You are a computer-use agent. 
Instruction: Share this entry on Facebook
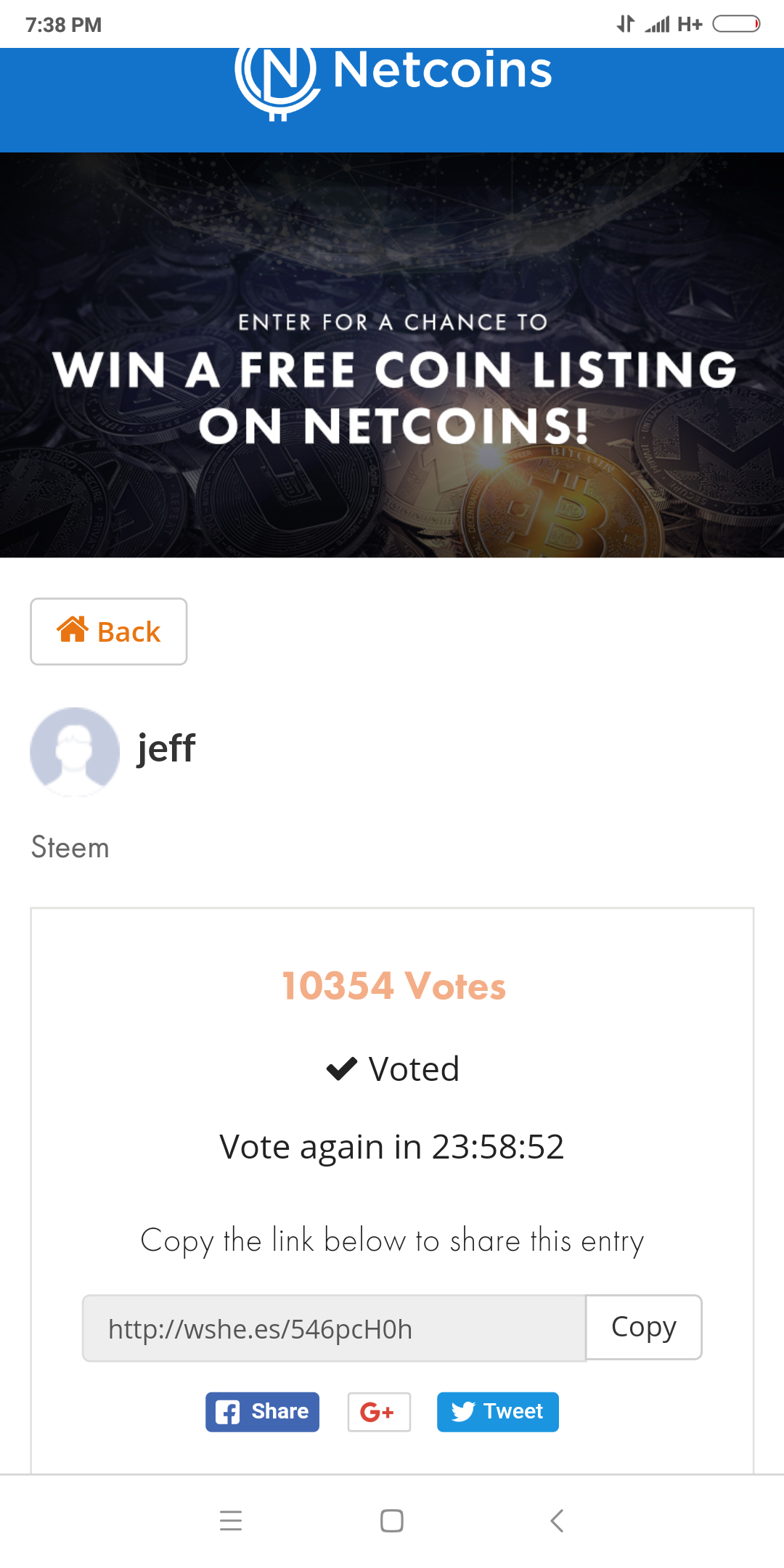point(262,1412)
